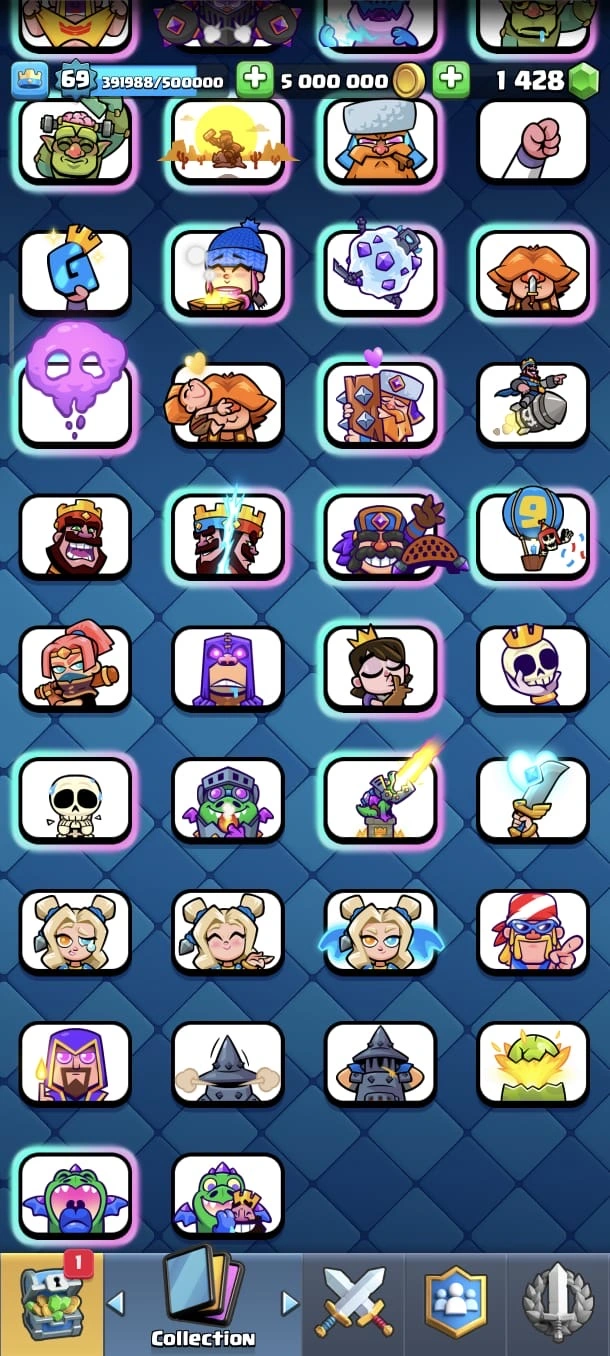This screenshot has height=1356, width=610.
Task: Select the raised fist emote
Action: click(x=532, y=142)
